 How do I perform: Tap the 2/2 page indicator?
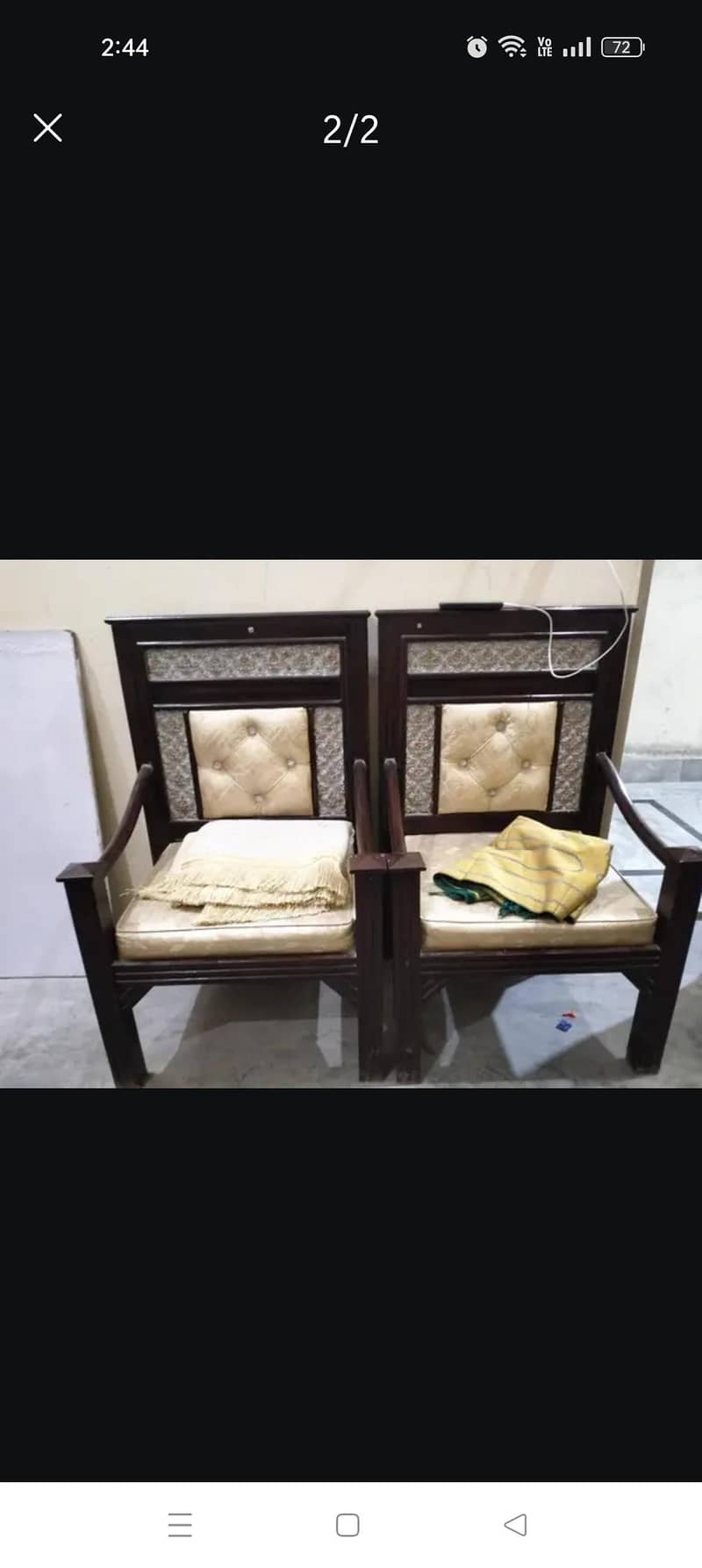351,130
